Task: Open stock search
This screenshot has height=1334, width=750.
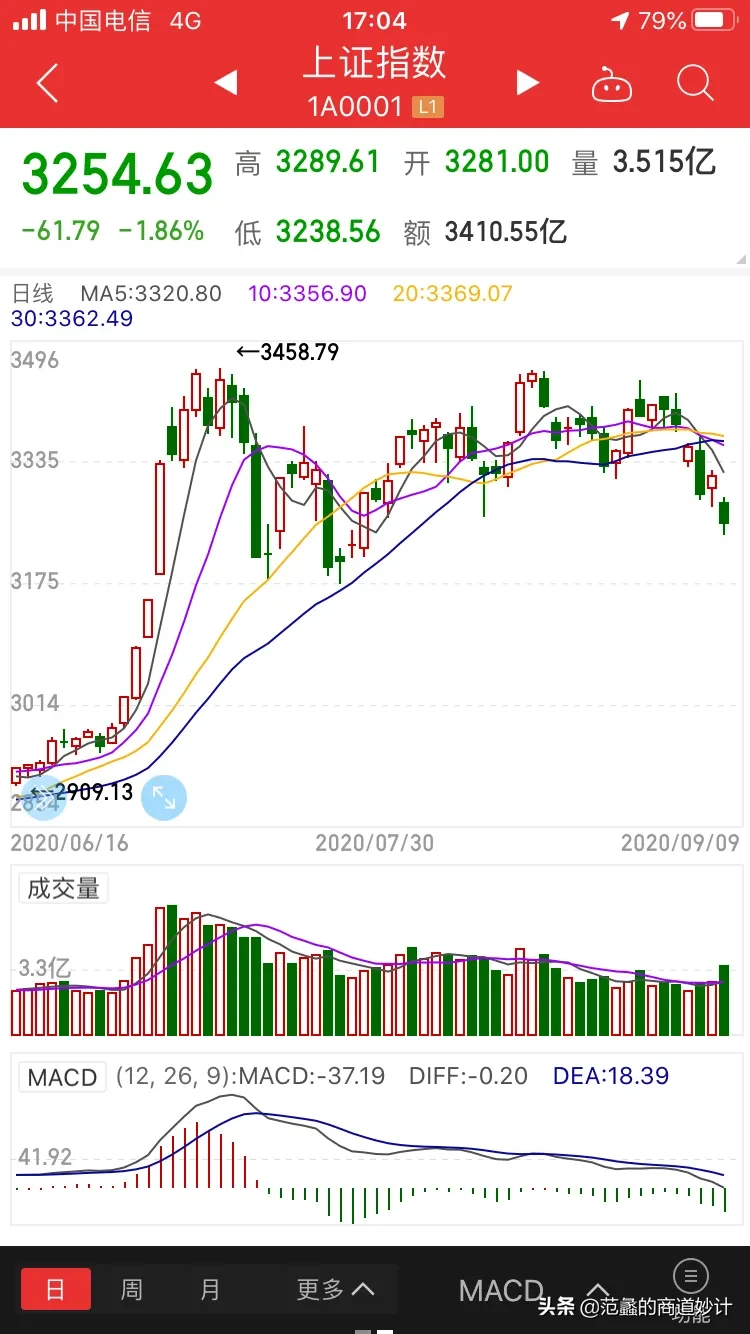Action: 694,83
